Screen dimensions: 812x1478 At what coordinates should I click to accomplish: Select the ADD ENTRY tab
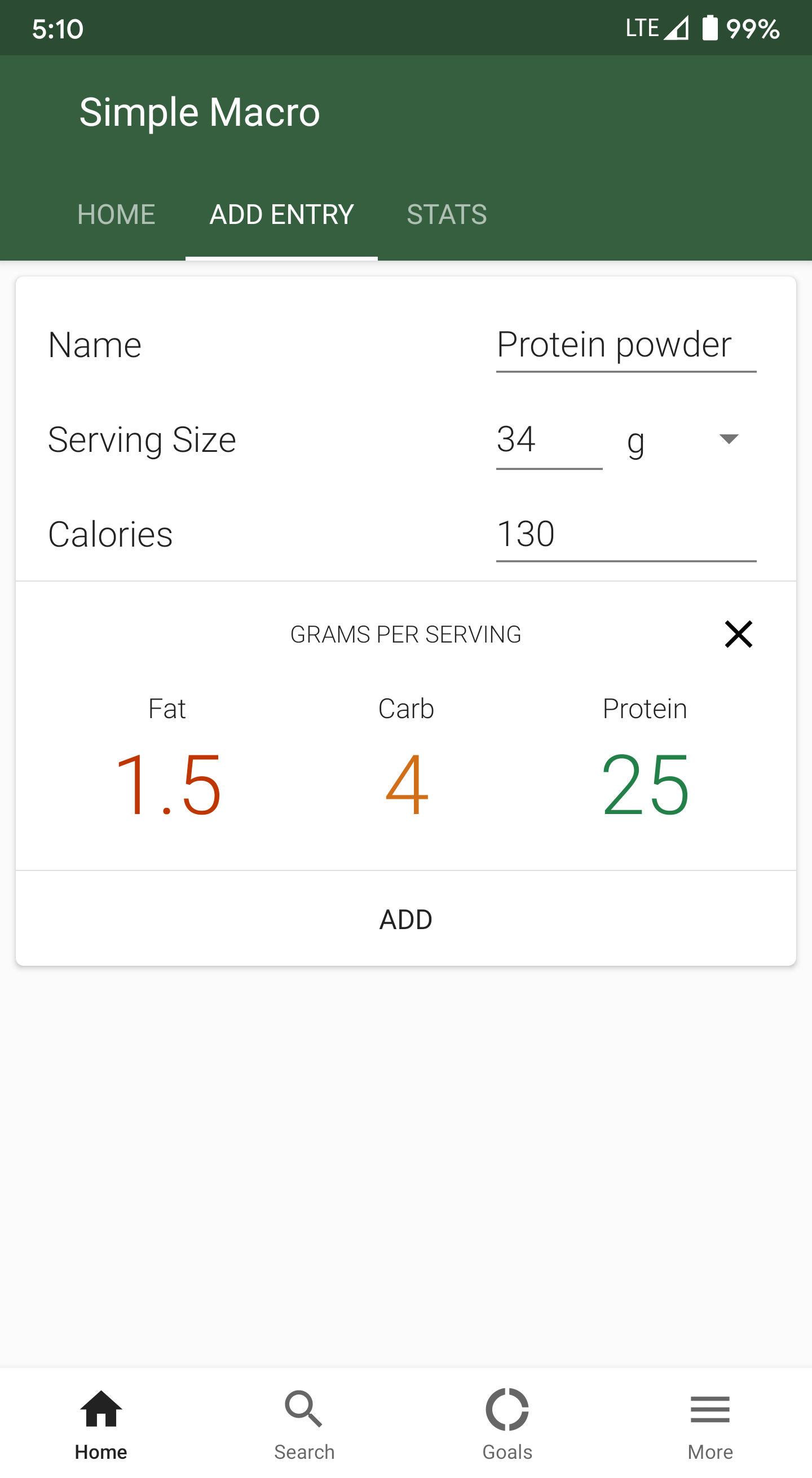[281, 214]
